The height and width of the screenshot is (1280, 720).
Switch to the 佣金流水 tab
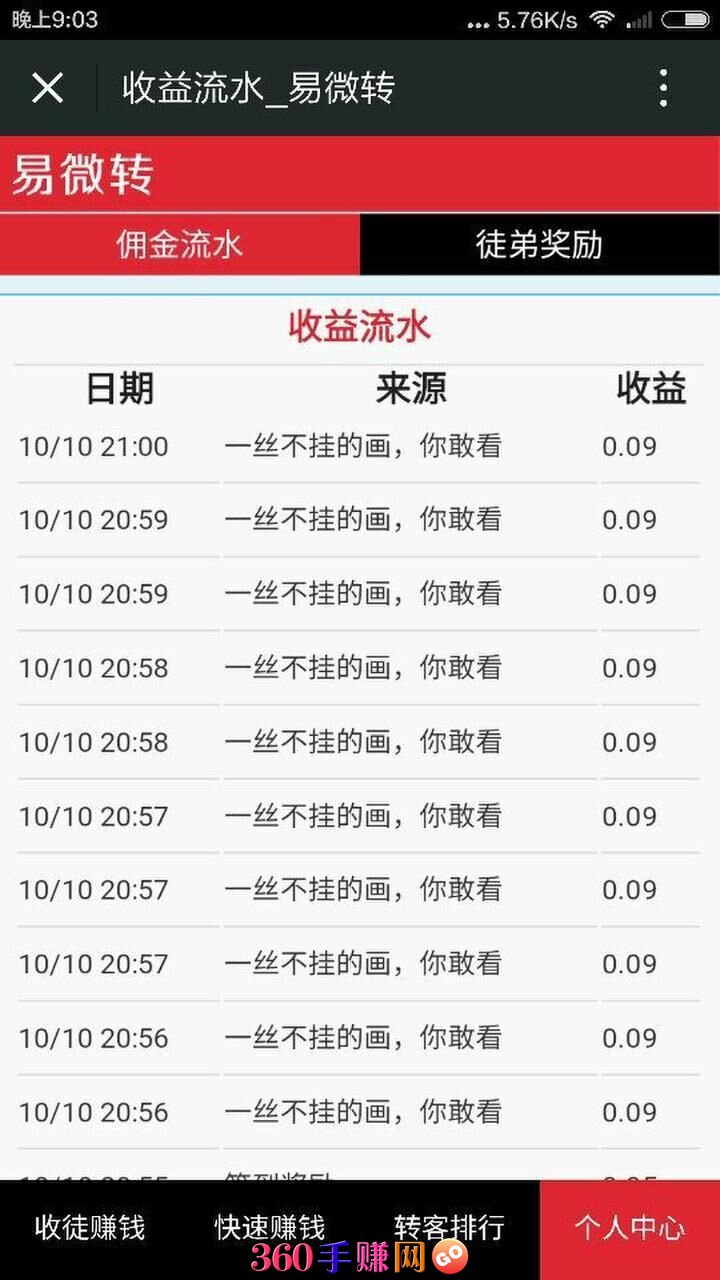pos(179,244)
